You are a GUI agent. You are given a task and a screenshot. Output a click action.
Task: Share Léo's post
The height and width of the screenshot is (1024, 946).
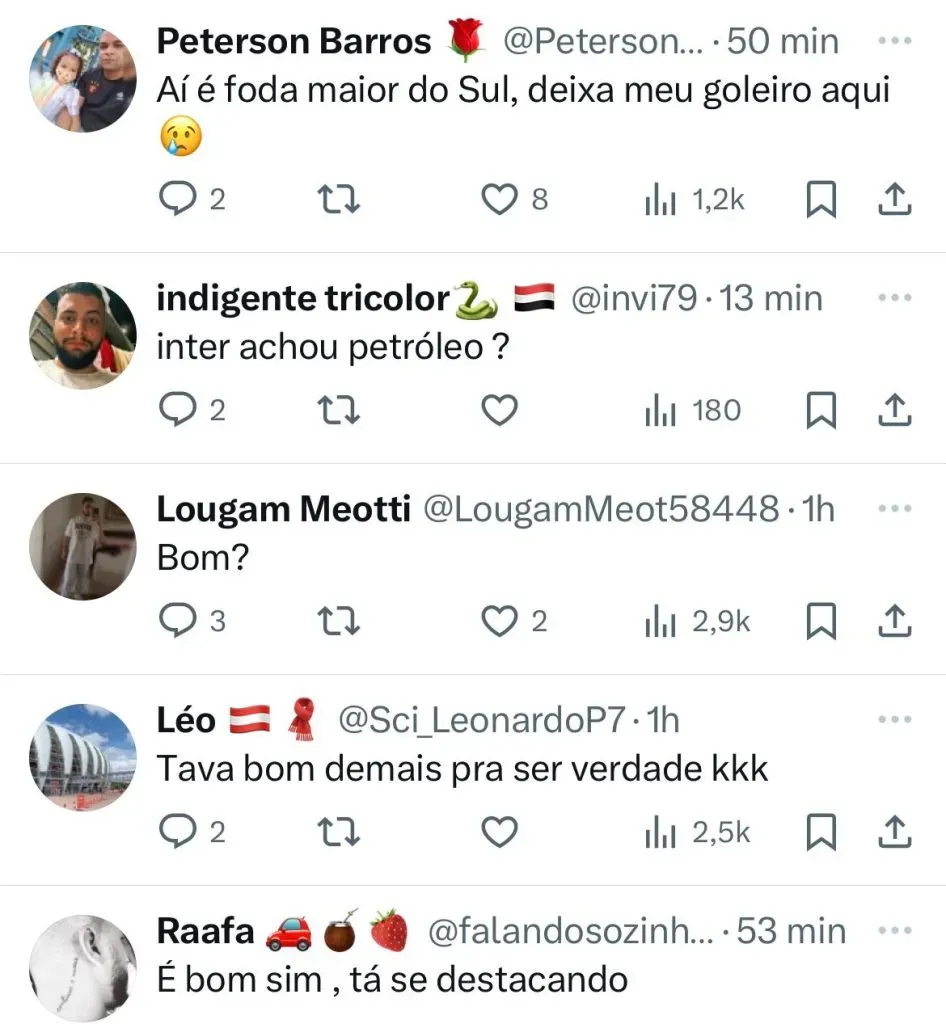[x=894, y=833]
